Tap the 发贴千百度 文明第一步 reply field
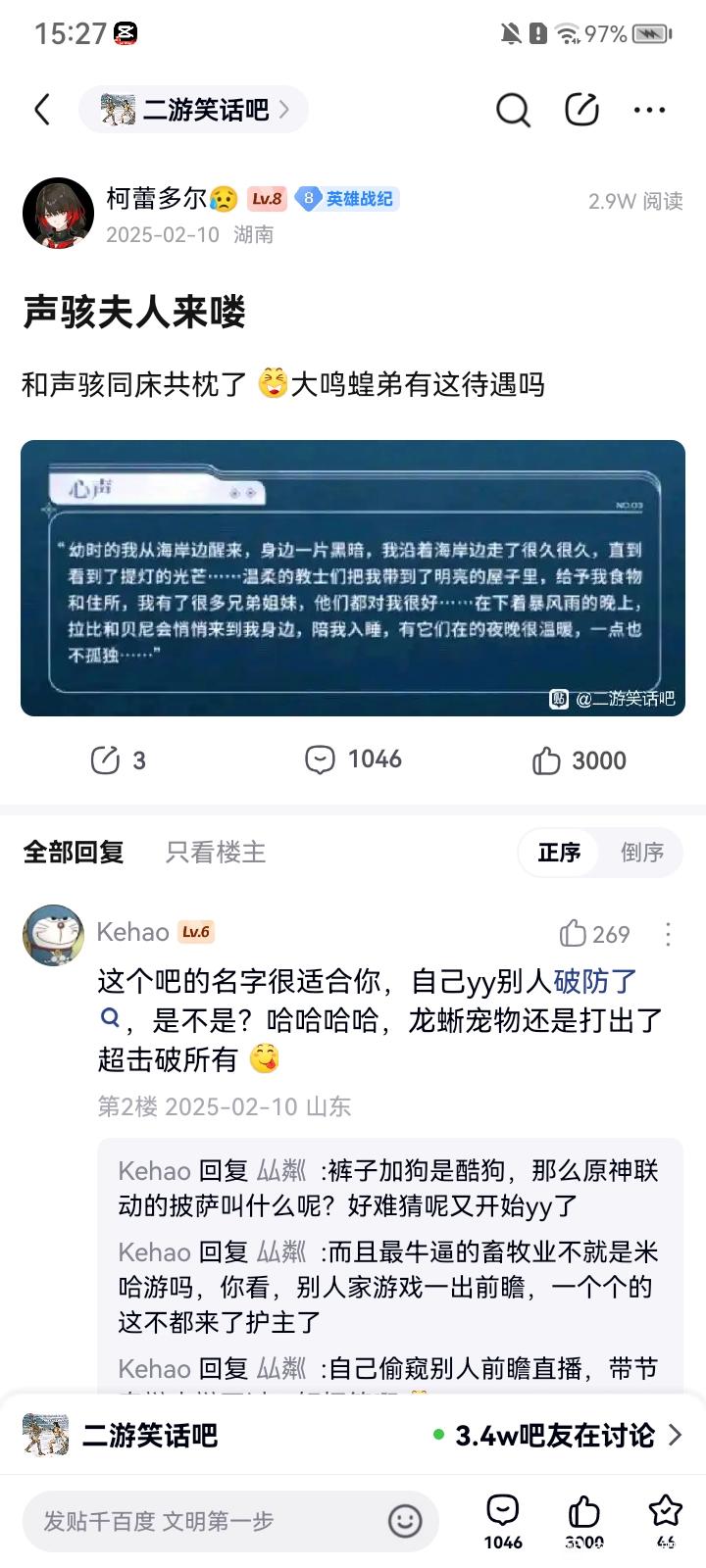Screen dimensions: 706x1568 pos(230,1521)
